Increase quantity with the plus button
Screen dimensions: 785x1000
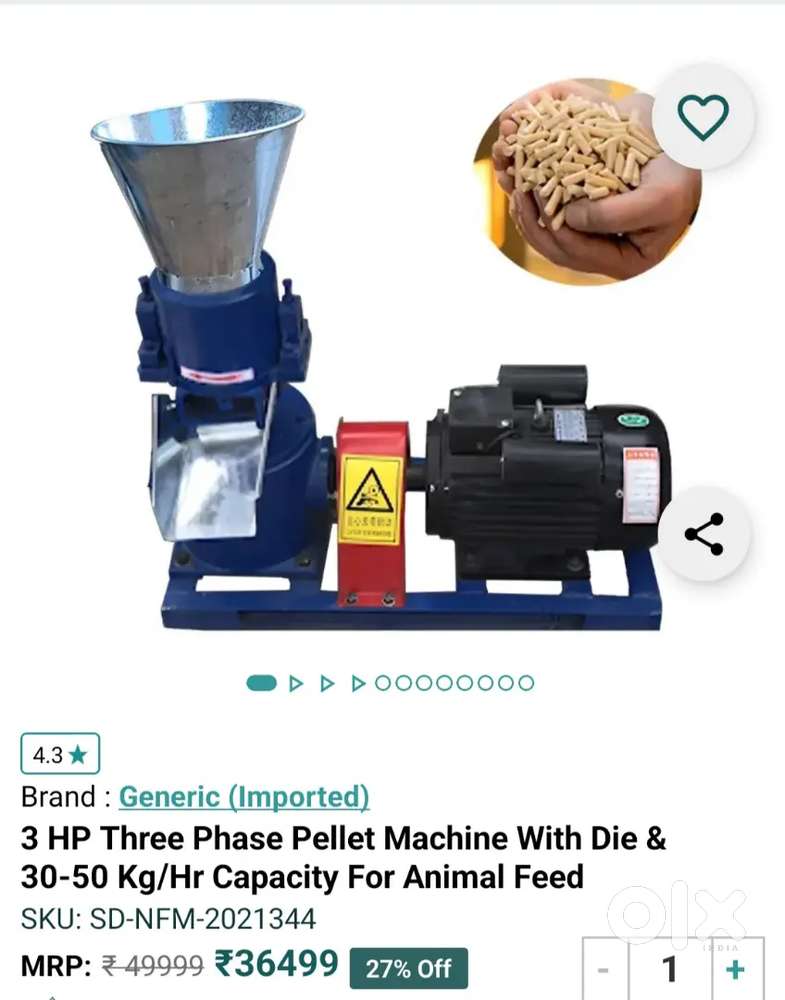coord(736,968)
